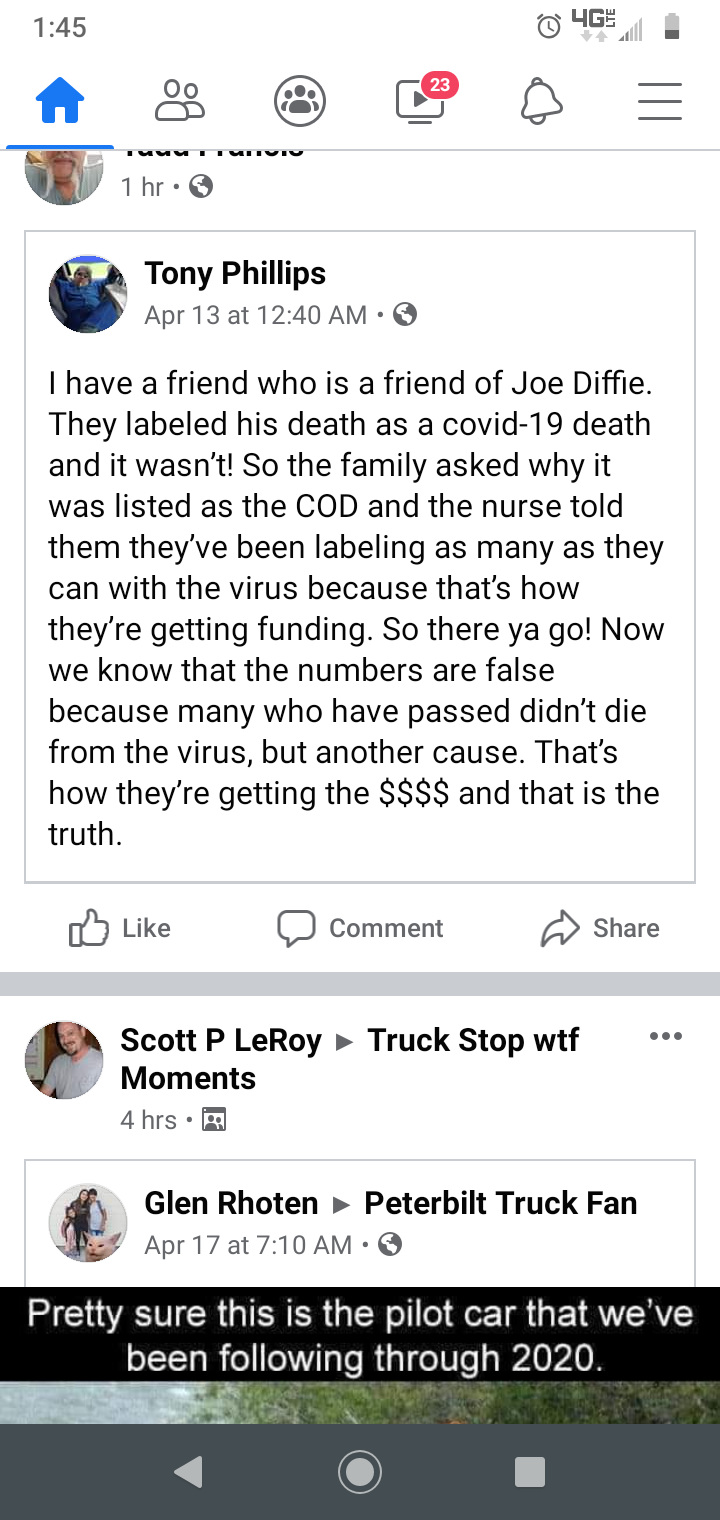This screenshot has width=720, height=1520.
Task: Go to the home screen
Action: coord(360,1471)
